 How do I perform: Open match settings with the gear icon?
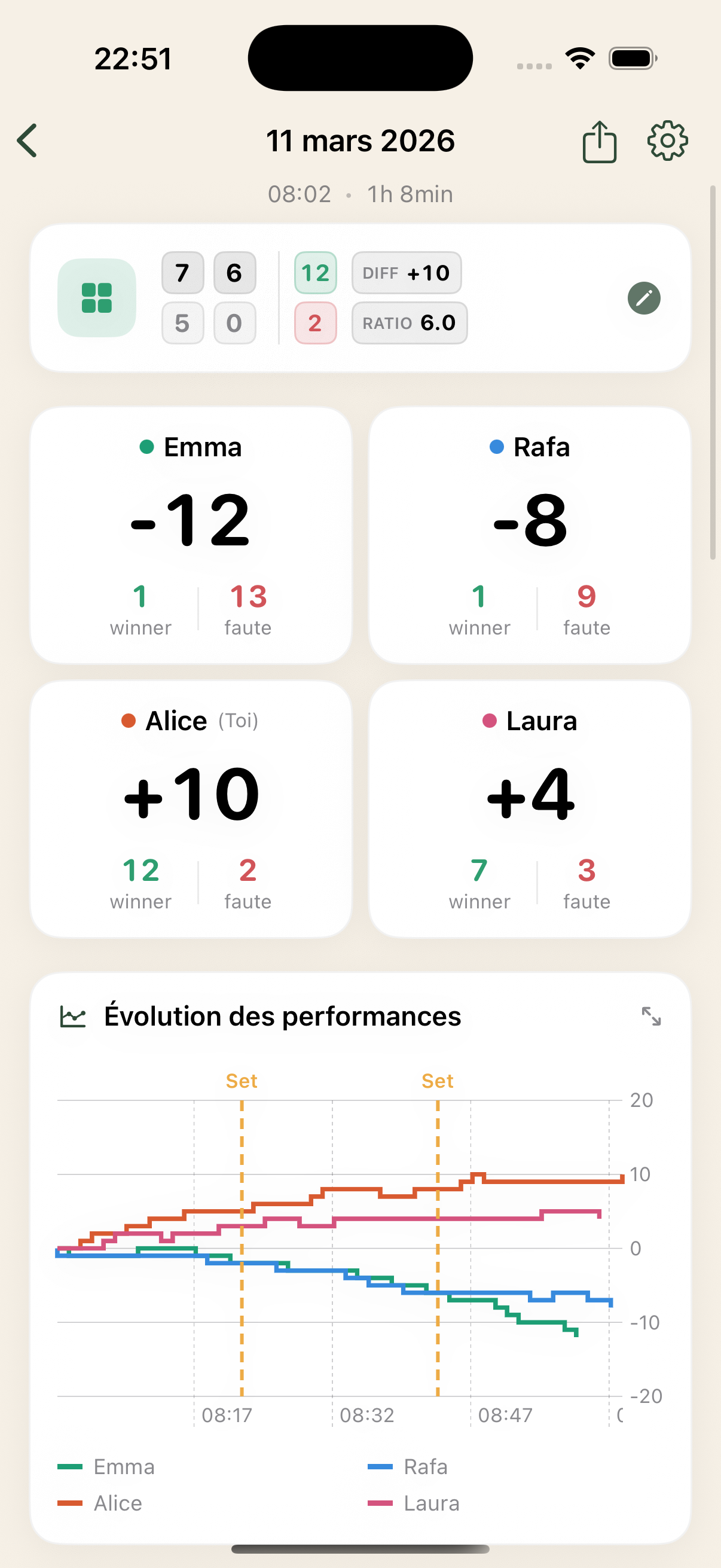pyautogui.click(x=667, y=140)
